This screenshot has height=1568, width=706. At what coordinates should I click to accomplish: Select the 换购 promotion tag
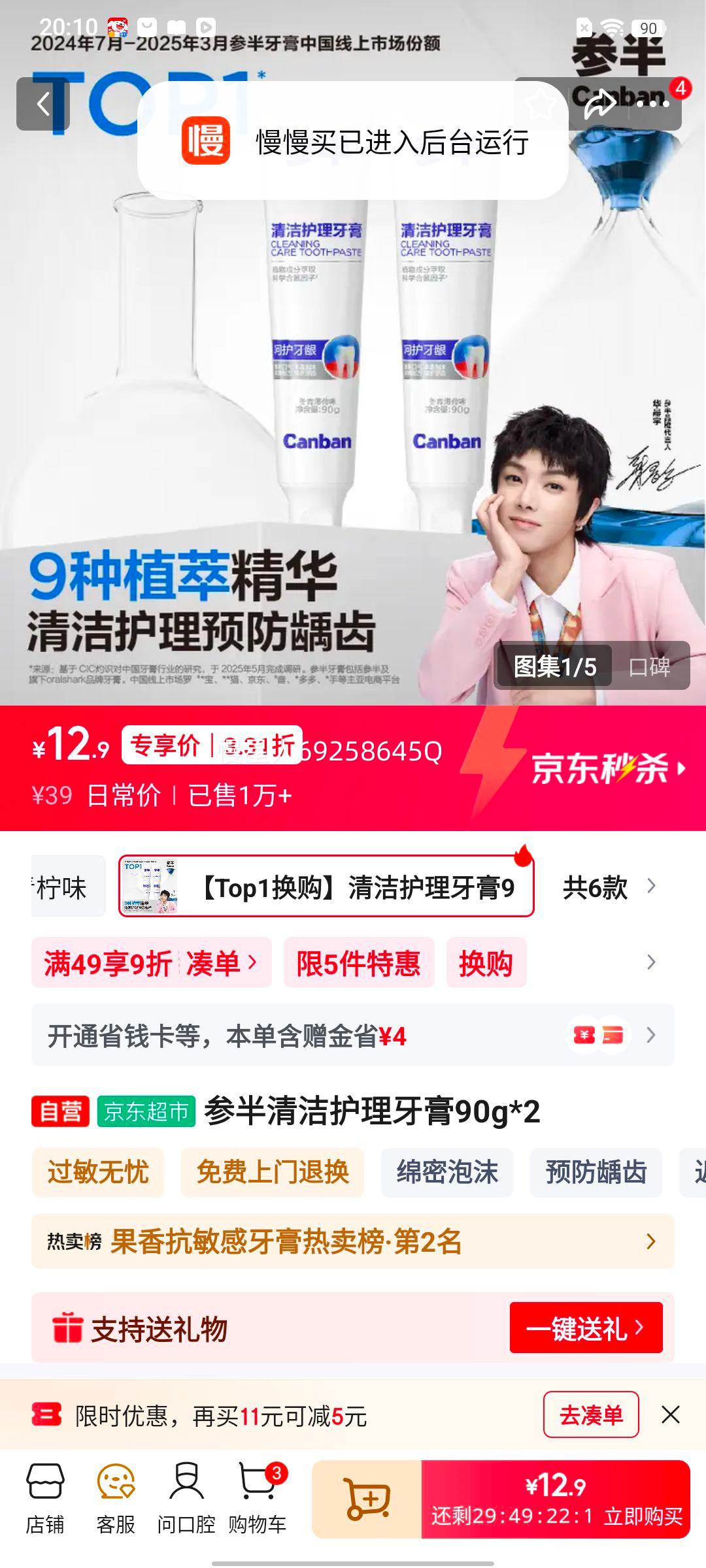(487, 963)
